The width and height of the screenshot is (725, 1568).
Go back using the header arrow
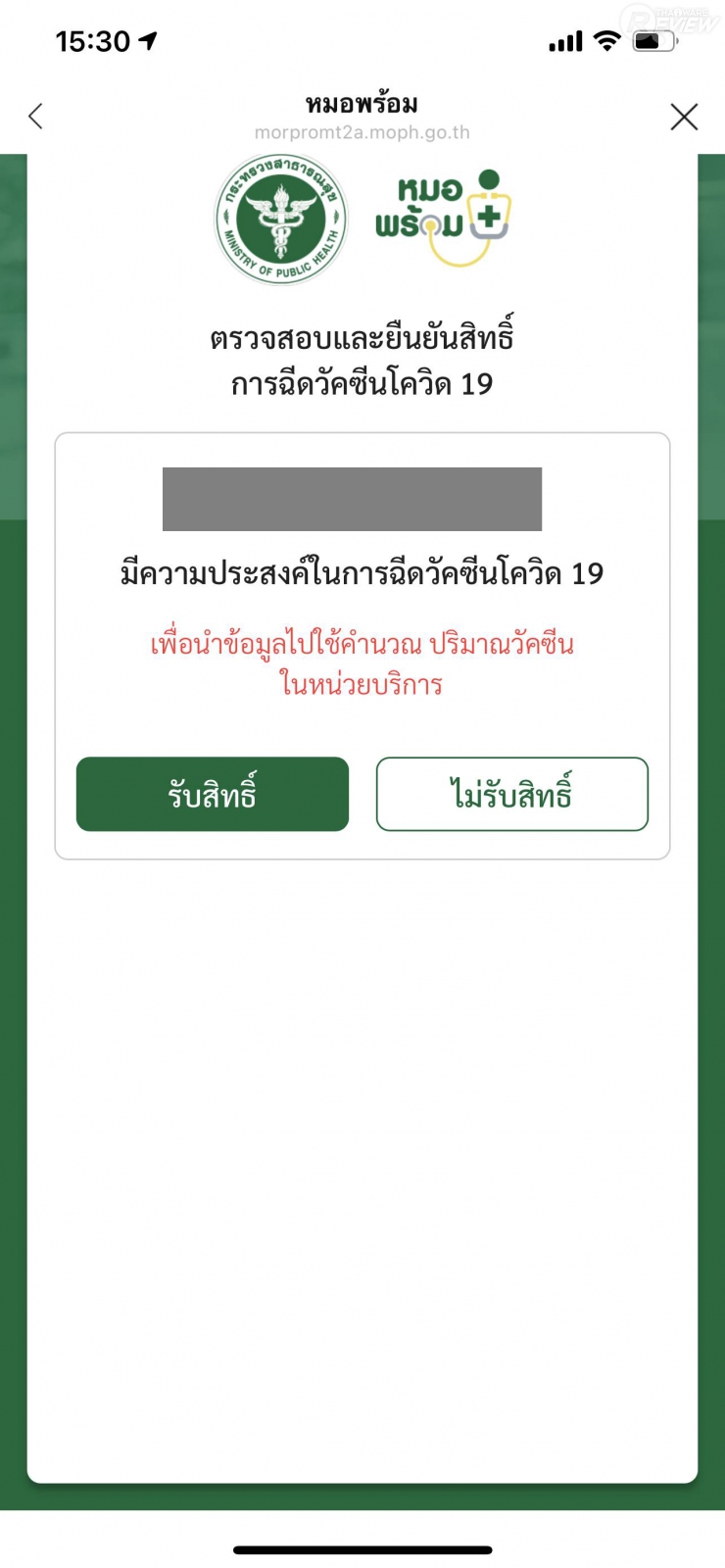pyautogui.click(x=36, y=117)
